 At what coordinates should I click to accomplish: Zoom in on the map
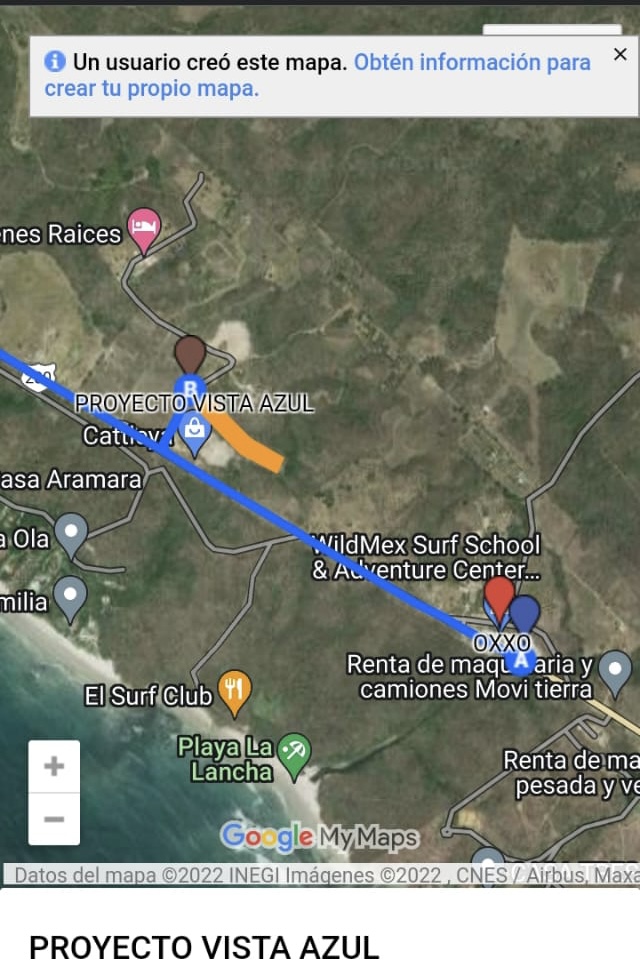click(54, 767)
